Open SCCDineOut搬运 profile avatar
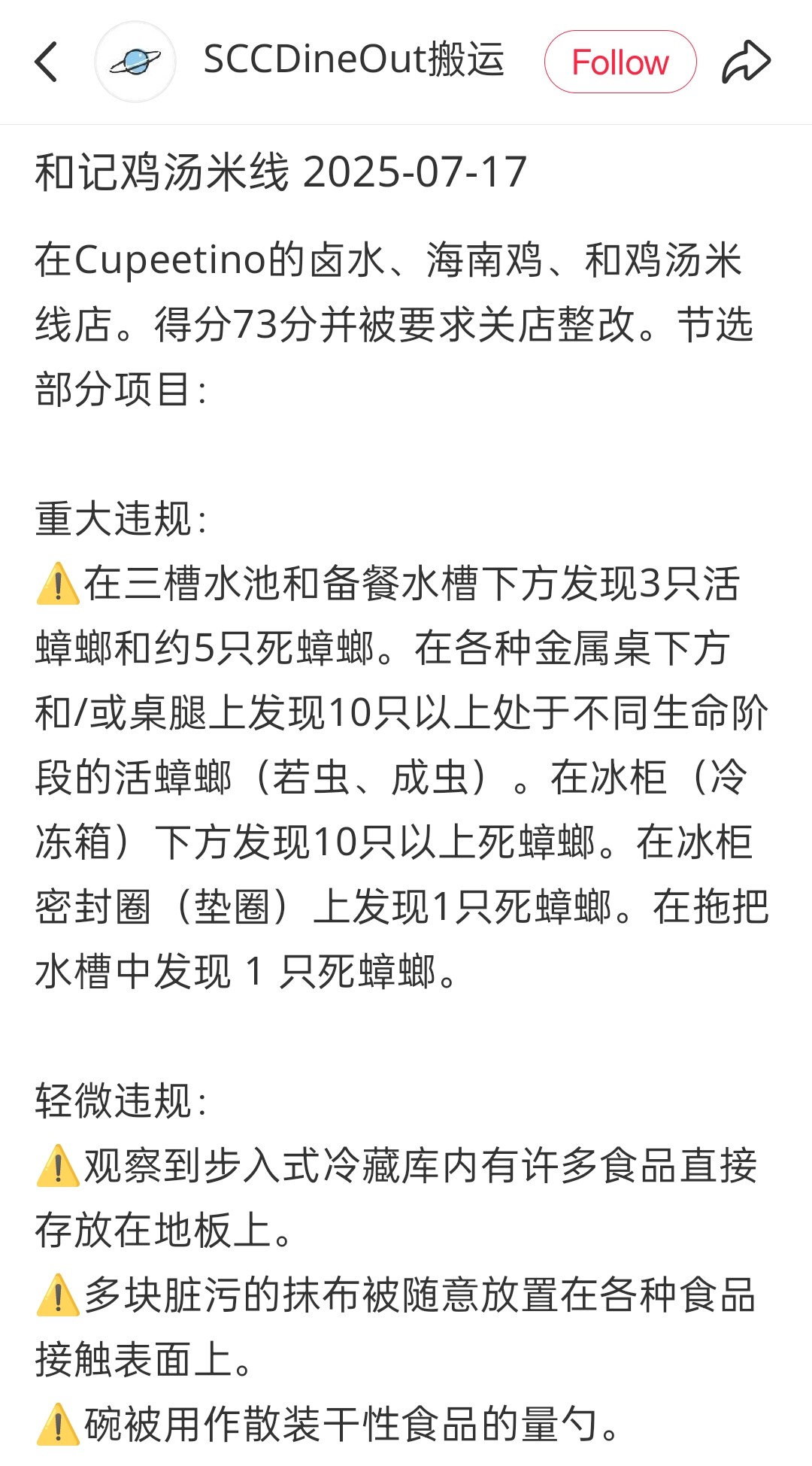This screenshot has height=1466, width=812. point(135,62)
